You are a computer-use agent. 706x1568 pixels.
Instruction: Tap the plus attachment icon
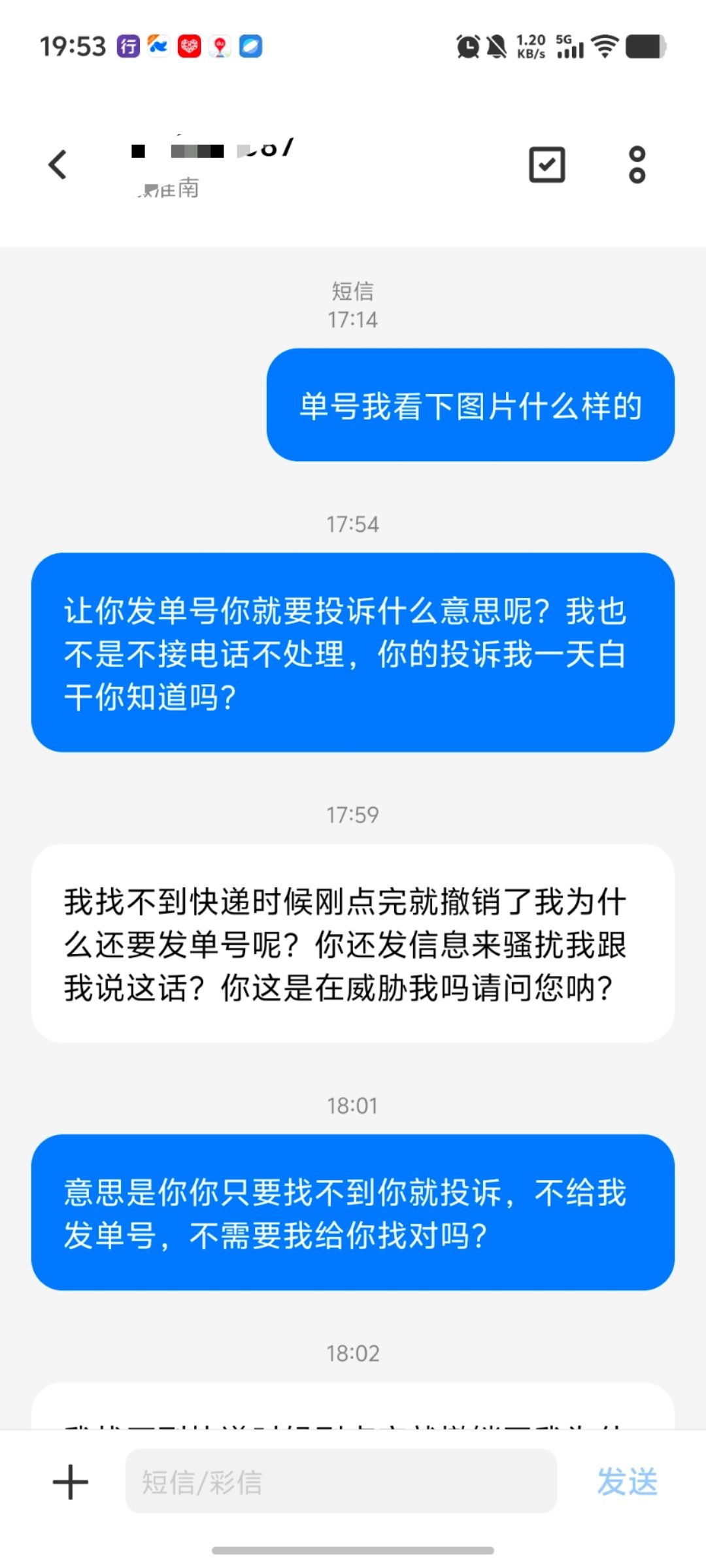click(71, 1482)
